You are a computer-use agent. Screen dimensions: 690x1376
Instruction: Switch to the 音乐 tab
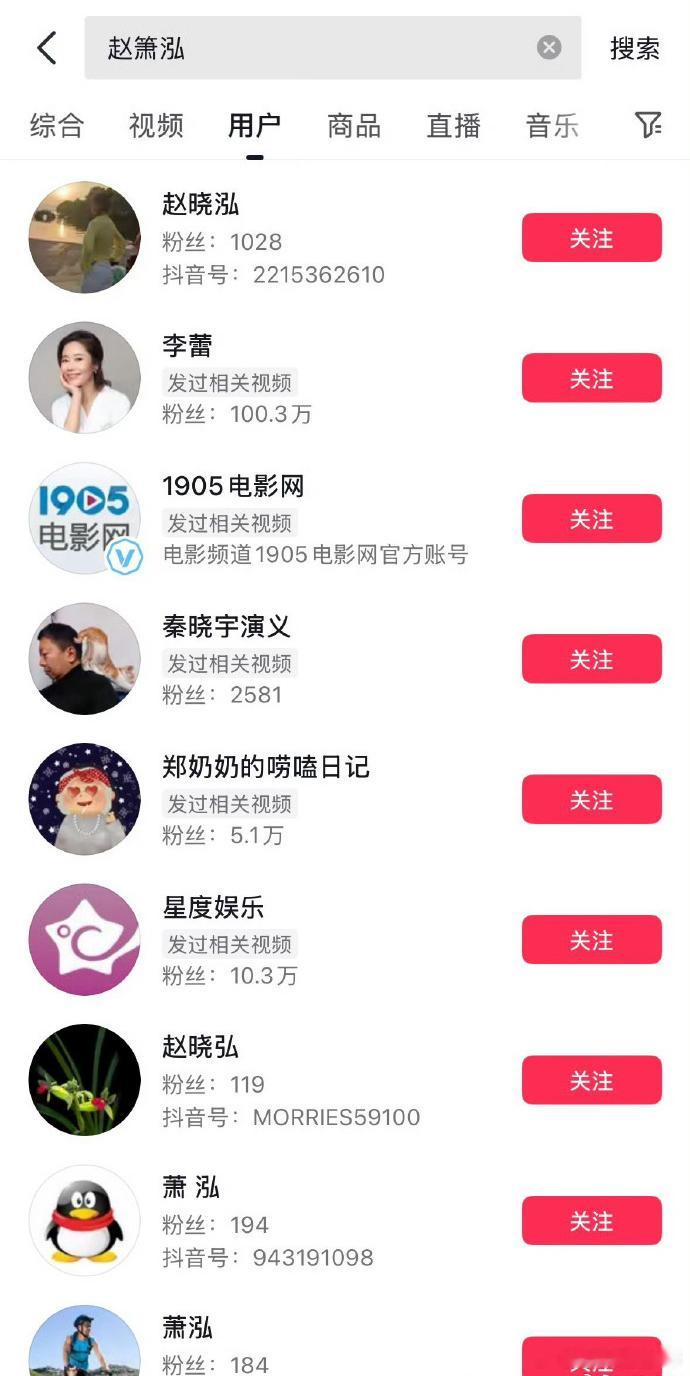click(x=552, y=126)
